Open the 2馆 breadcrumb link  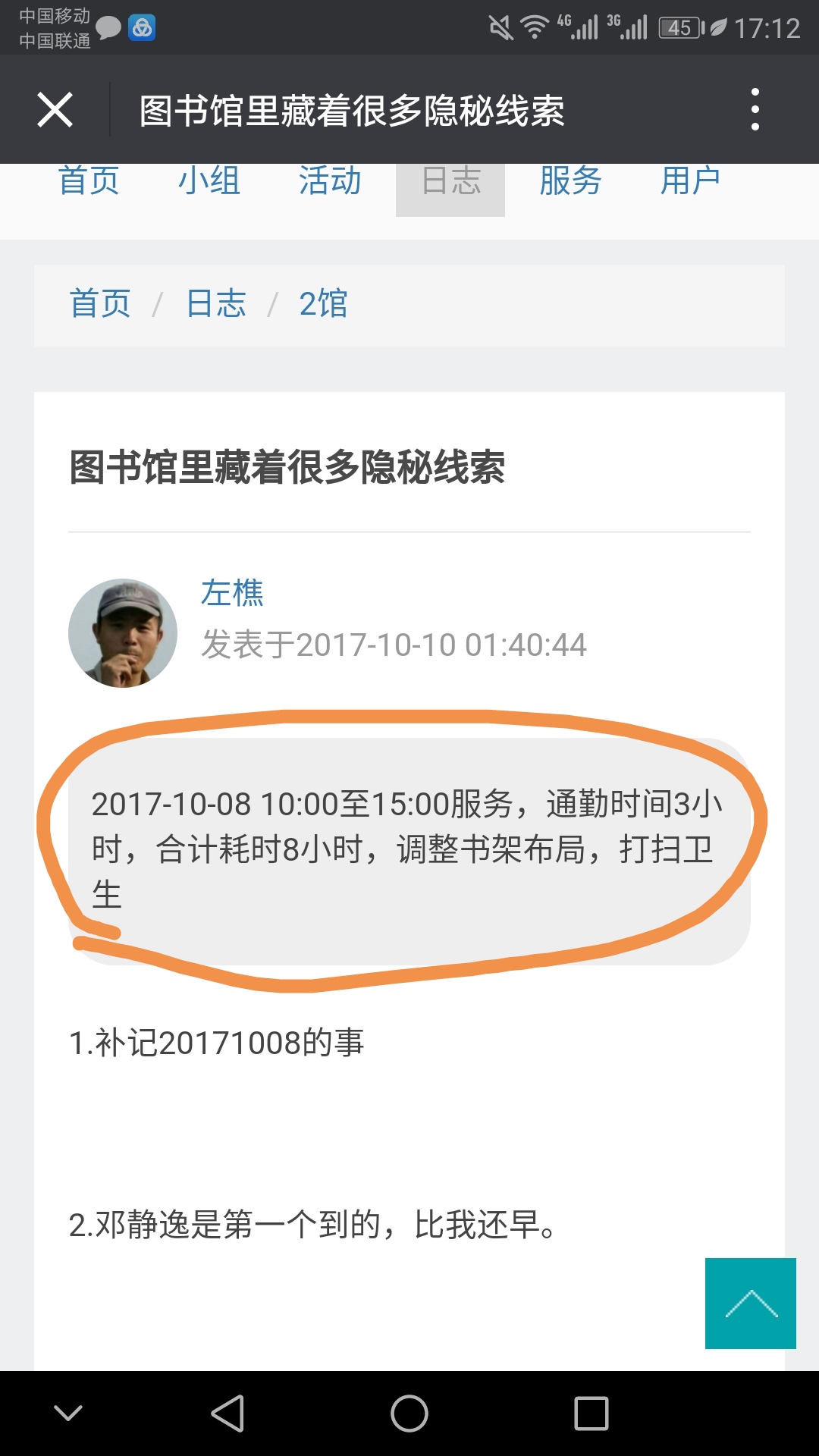324,303
